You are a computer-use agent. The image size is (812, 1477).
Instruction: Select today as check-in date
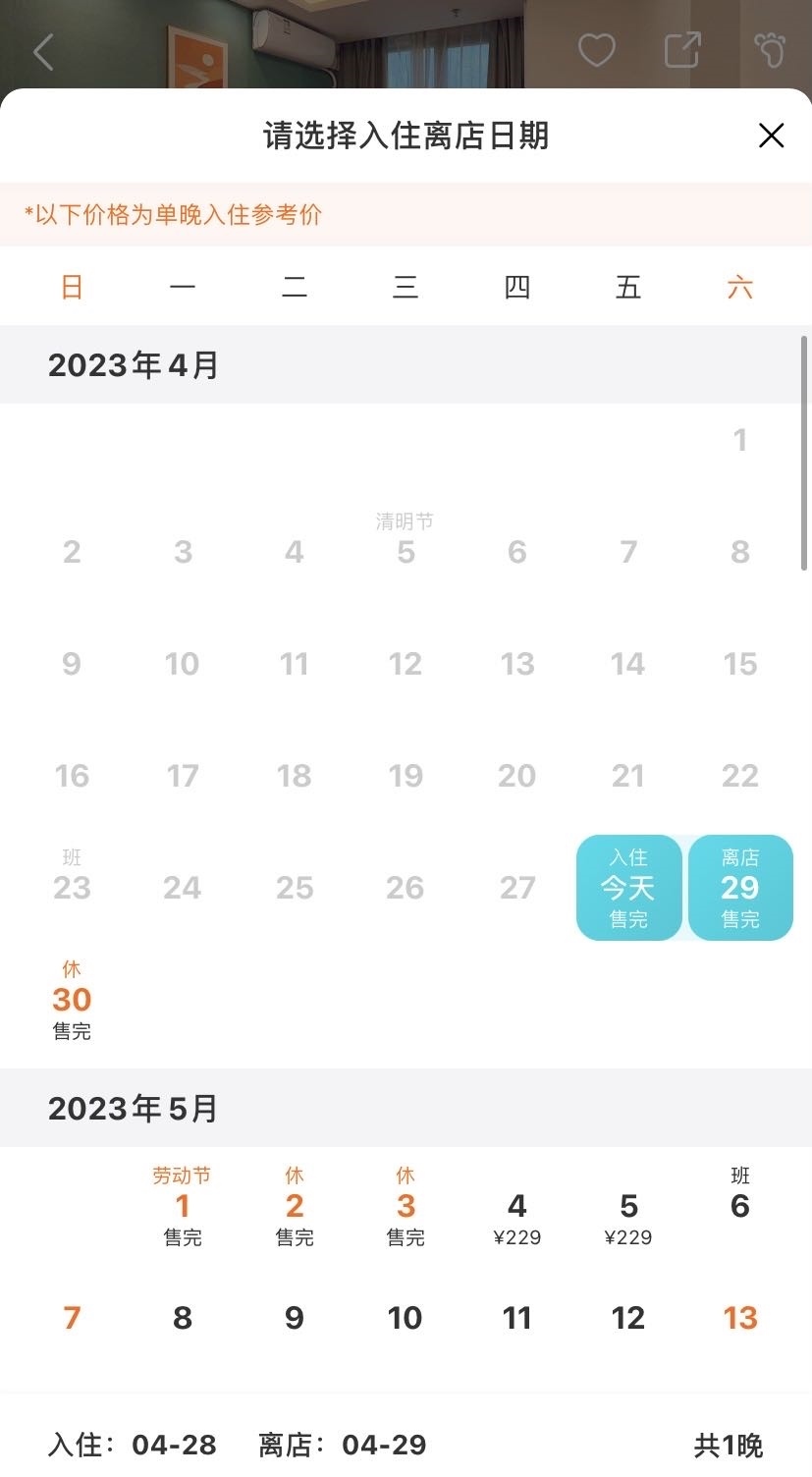tap(628, 888)
